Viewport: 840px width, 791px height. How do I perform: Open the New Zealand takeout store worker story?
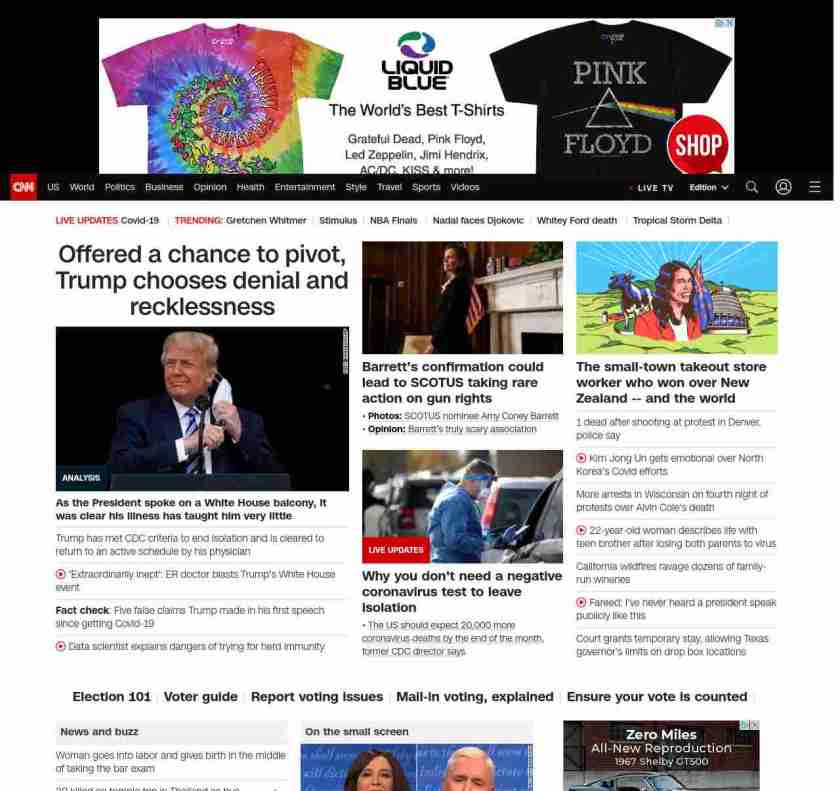pyautogui.click(x=671, y=382)
